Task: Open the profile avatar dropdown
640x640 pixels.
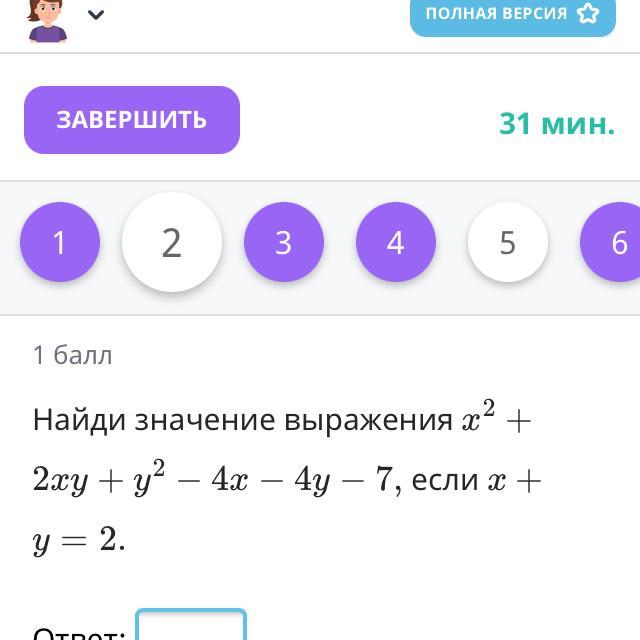Action: 96,15
